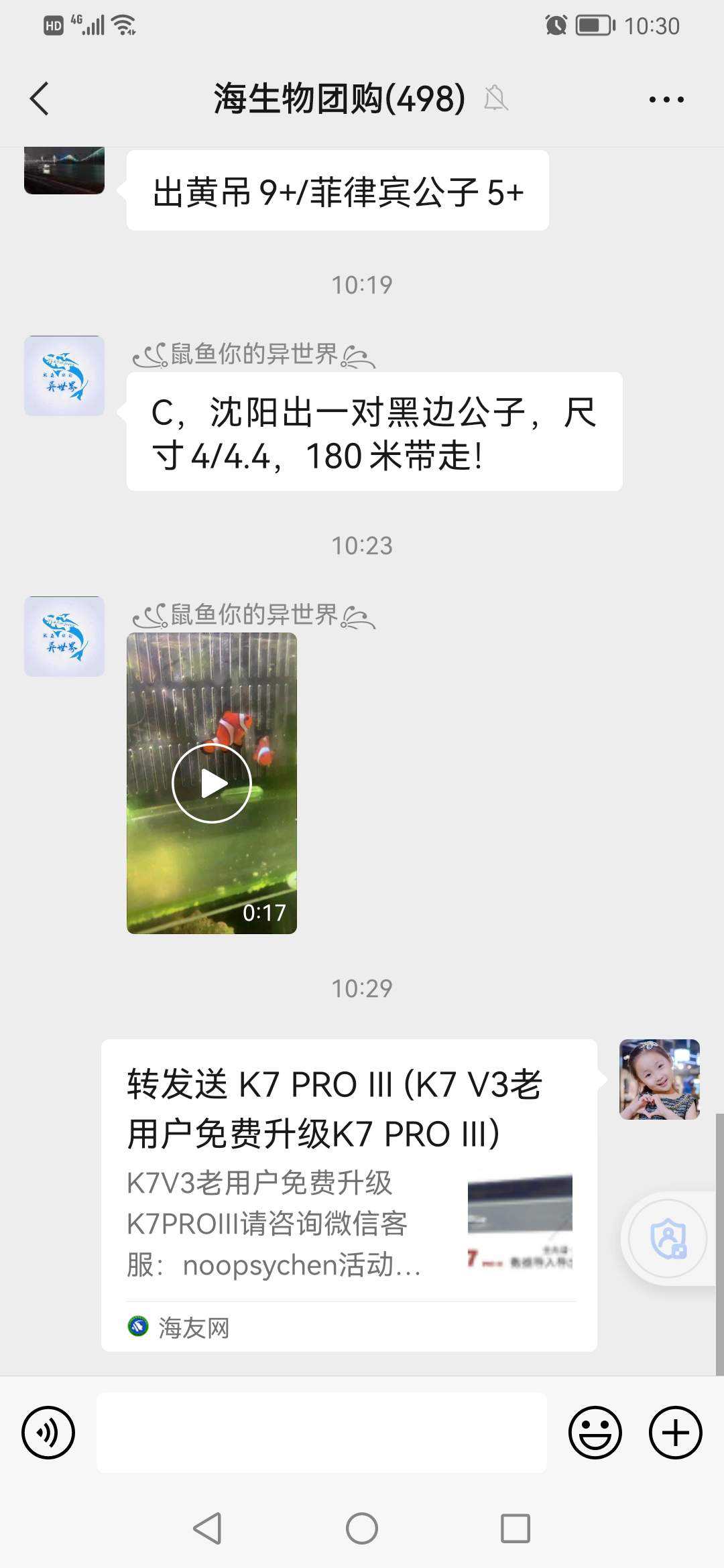View the 鼠鱼你的异世界 profile next to the 沈阳 message
The image size is (724, 1568).
click(x=64, y=376)
